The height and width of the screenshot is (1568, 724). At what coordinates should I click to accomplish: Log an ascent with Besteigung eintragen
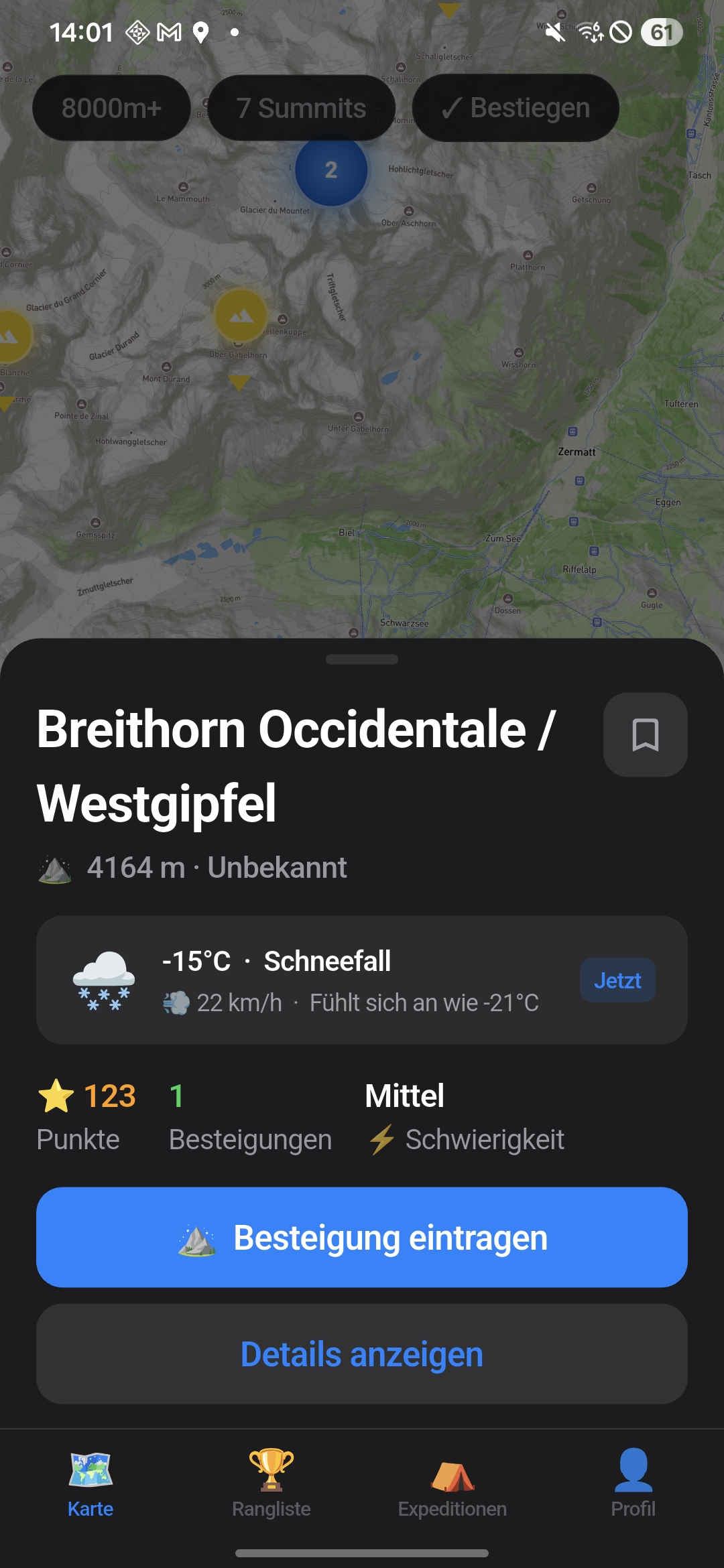pyautogui.click(x=362, y=1237)
